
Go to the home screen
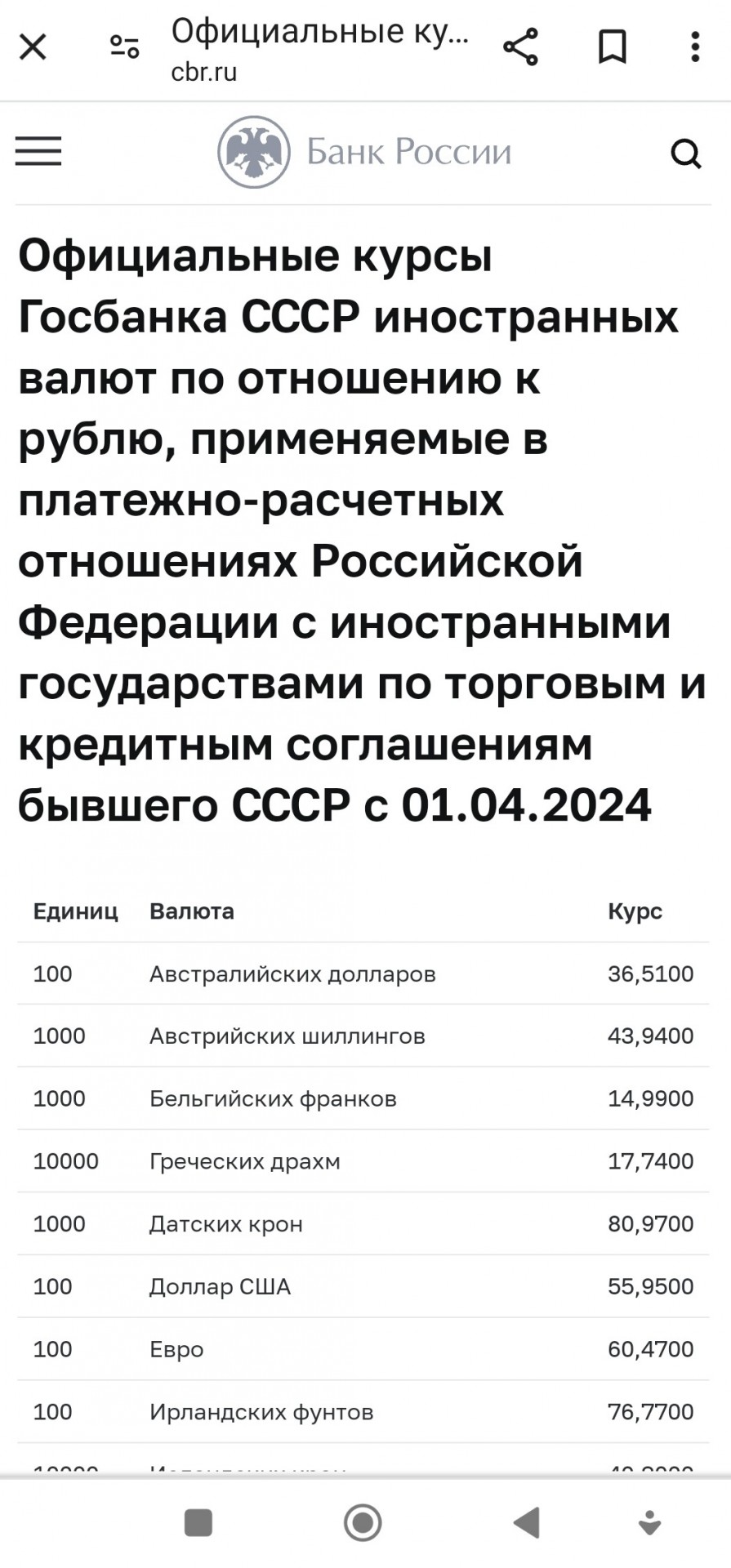tap(363, 1522)
